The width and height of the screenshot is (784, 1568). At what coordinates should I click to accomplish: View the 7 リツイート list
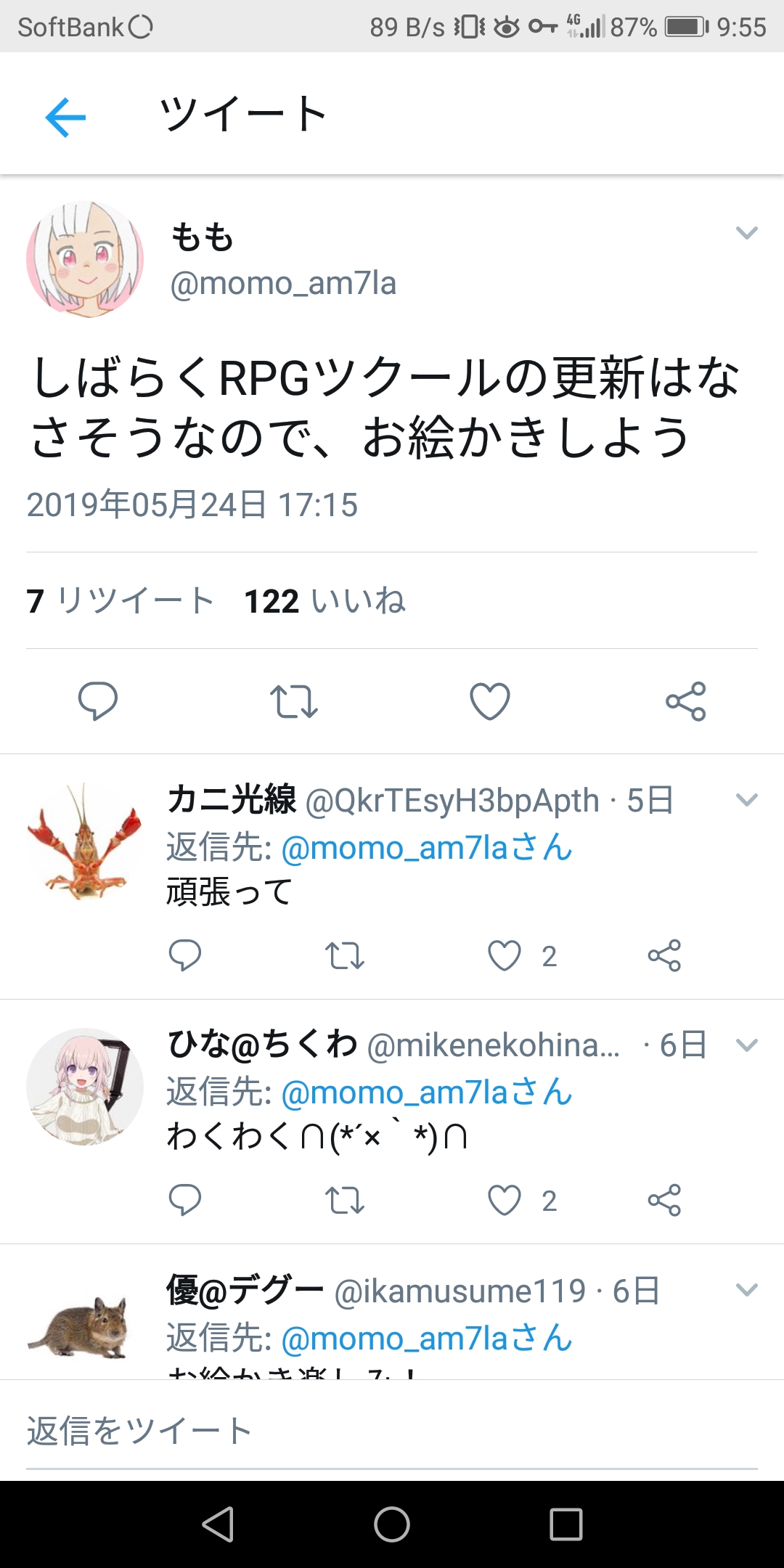pyautogui.click(x=121, y=601)
